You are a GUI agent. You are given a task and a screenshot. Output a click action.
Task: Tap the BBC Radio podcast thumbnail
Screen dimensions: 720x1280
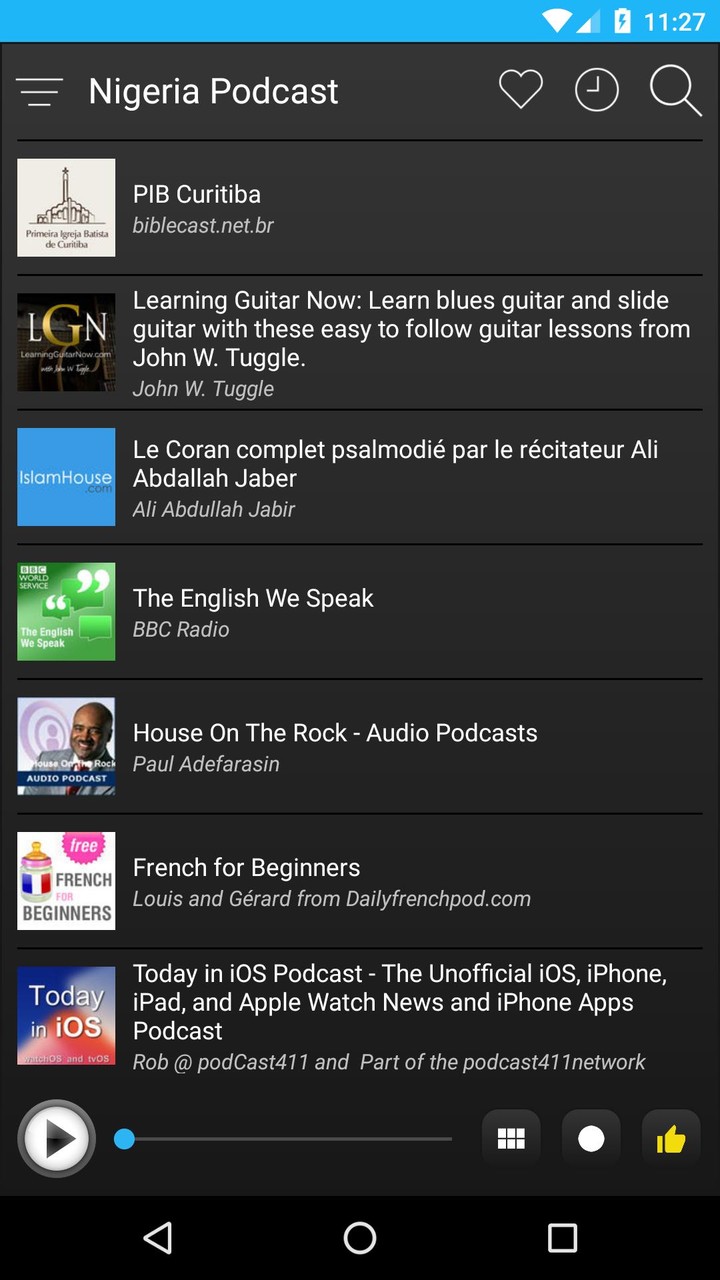(66, 611)
